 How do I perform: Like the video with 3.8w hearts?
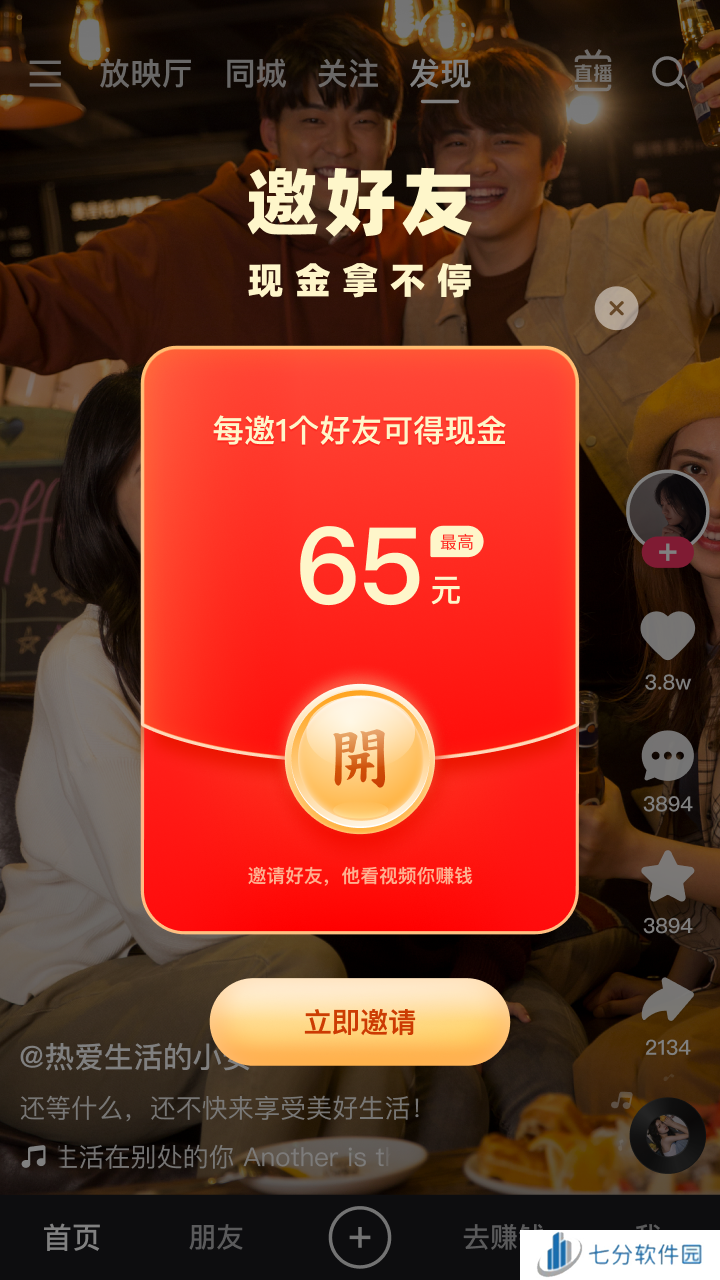(667, 636)
